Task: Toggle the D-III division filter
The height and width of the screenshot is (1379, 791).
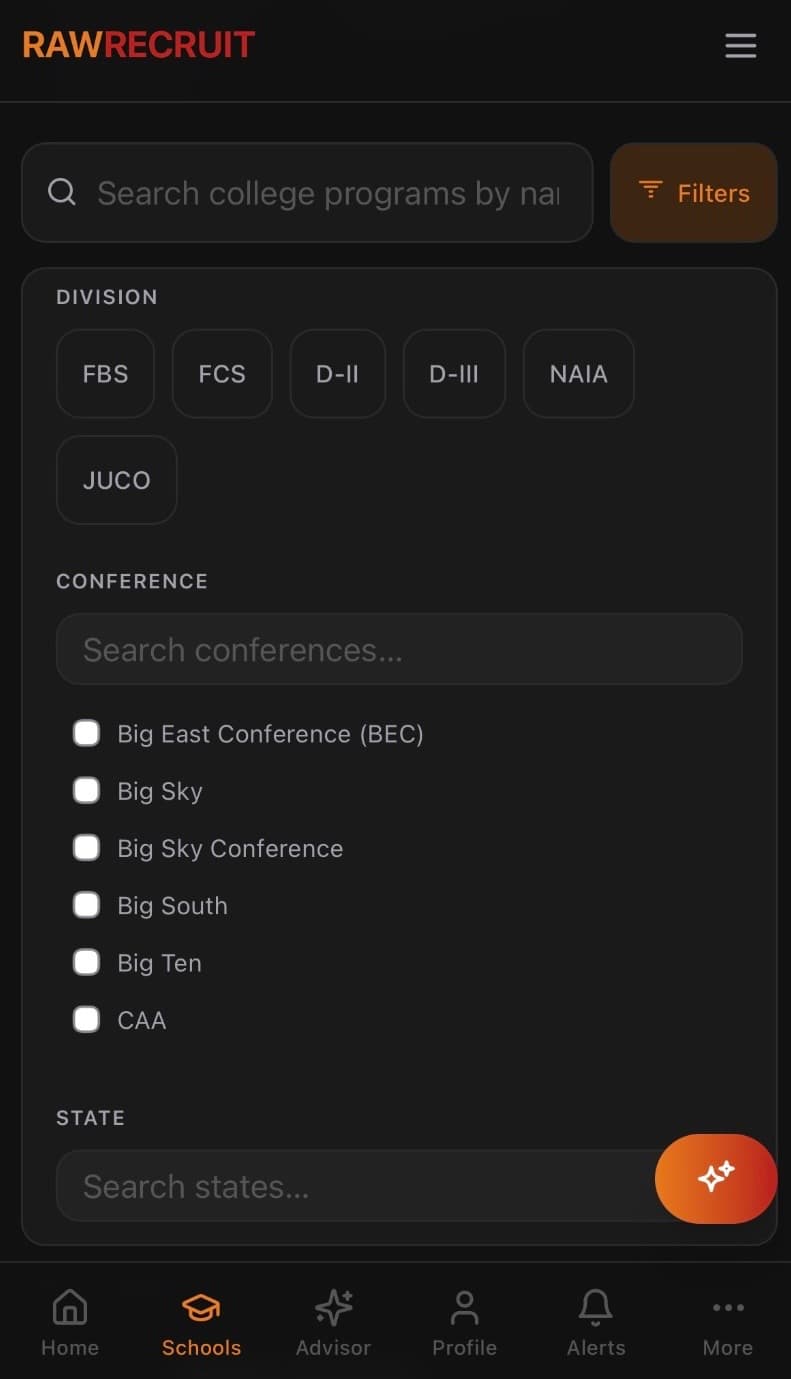Action: coord(454,374)
